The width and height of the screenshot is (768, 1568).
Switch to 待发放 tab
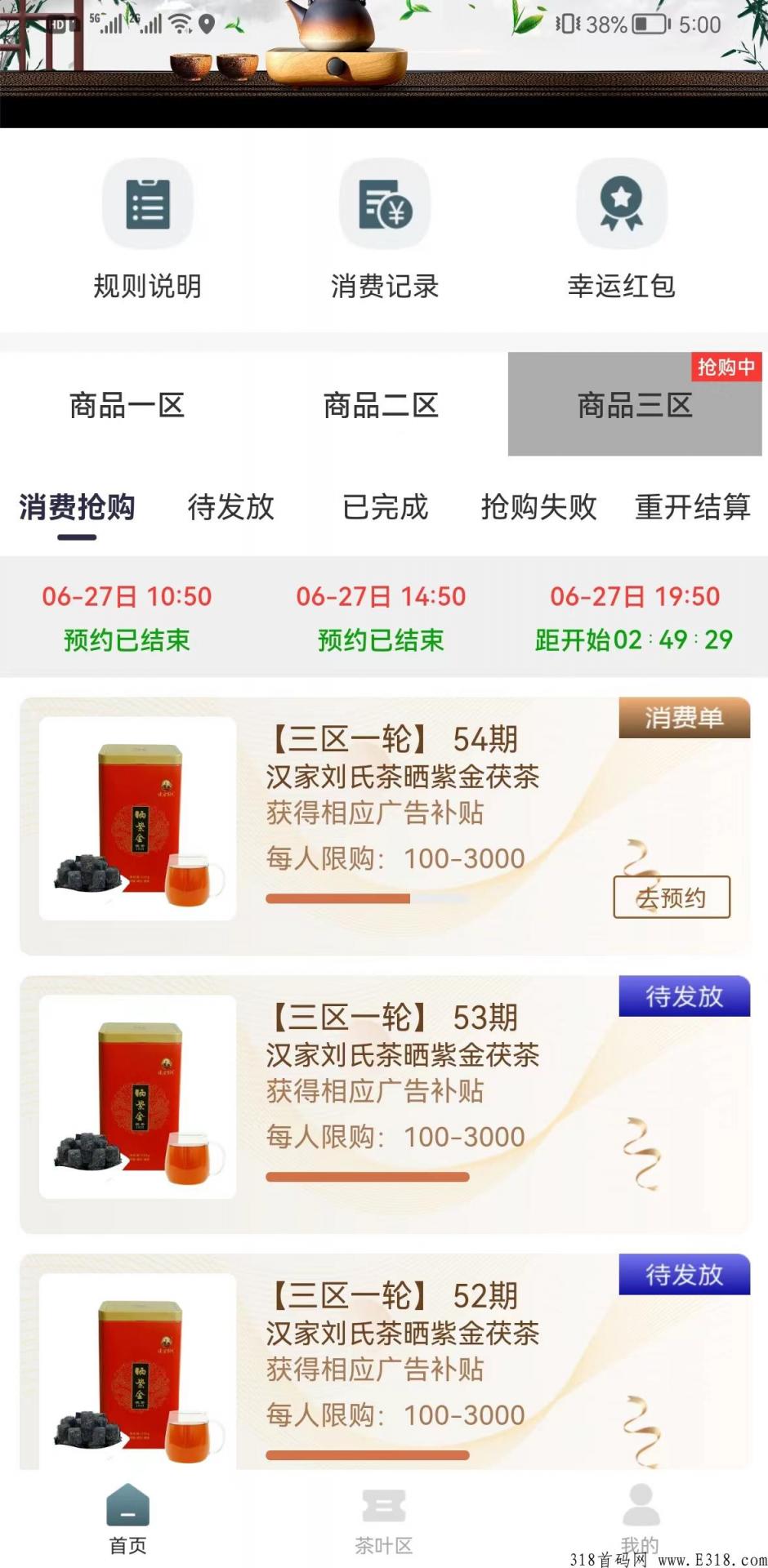230,507
